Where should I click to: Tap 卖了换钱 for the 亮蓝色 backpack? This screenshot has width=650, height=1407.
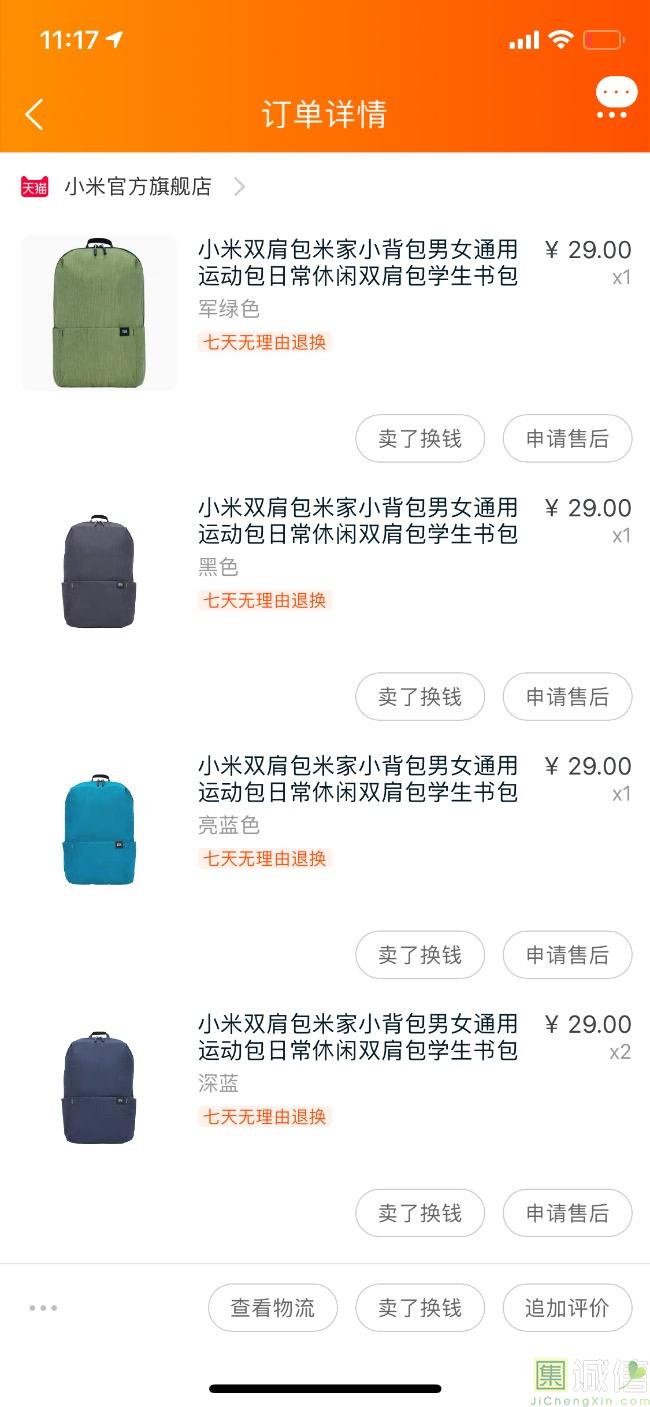point(420,955)
